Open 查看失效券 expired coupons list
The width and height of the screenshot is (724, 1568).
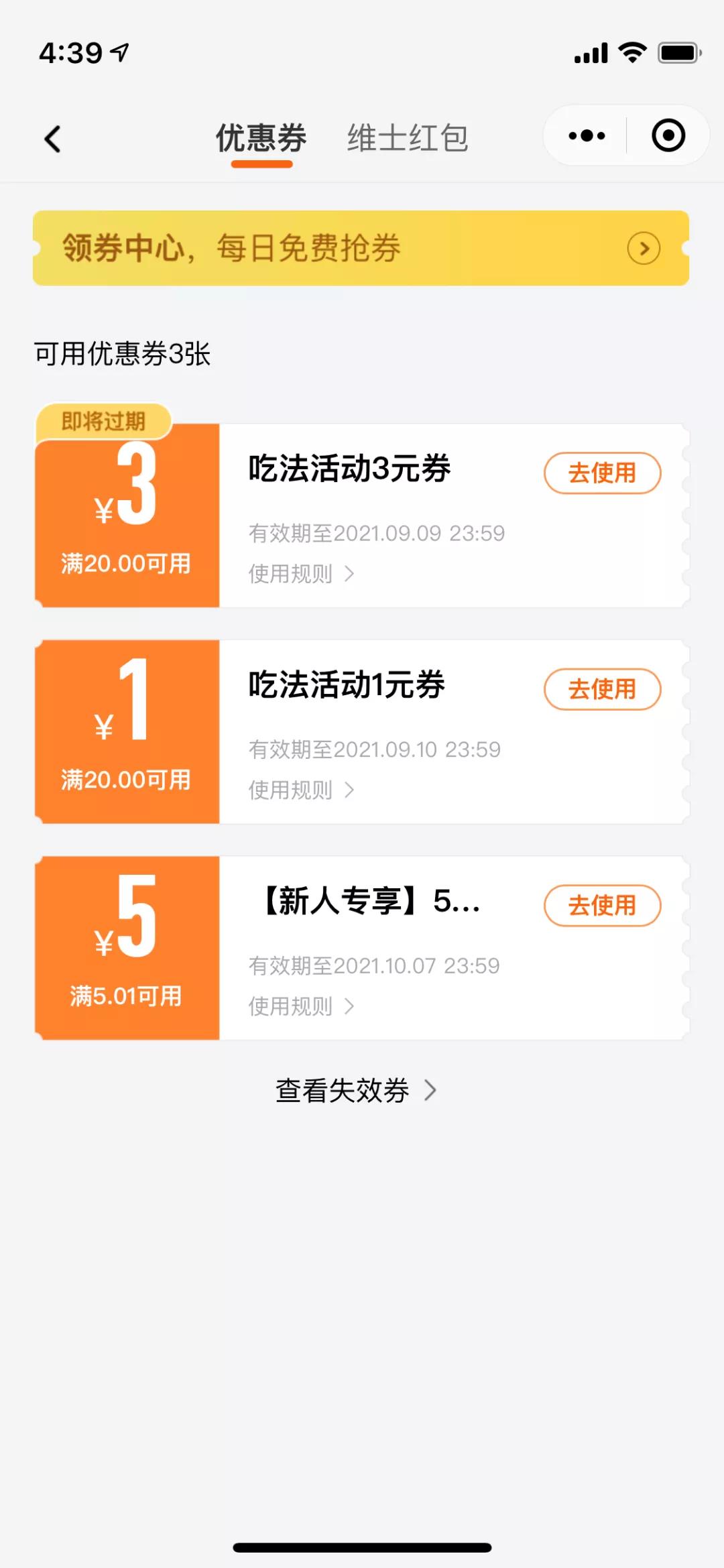click(x=355, y=1091)
